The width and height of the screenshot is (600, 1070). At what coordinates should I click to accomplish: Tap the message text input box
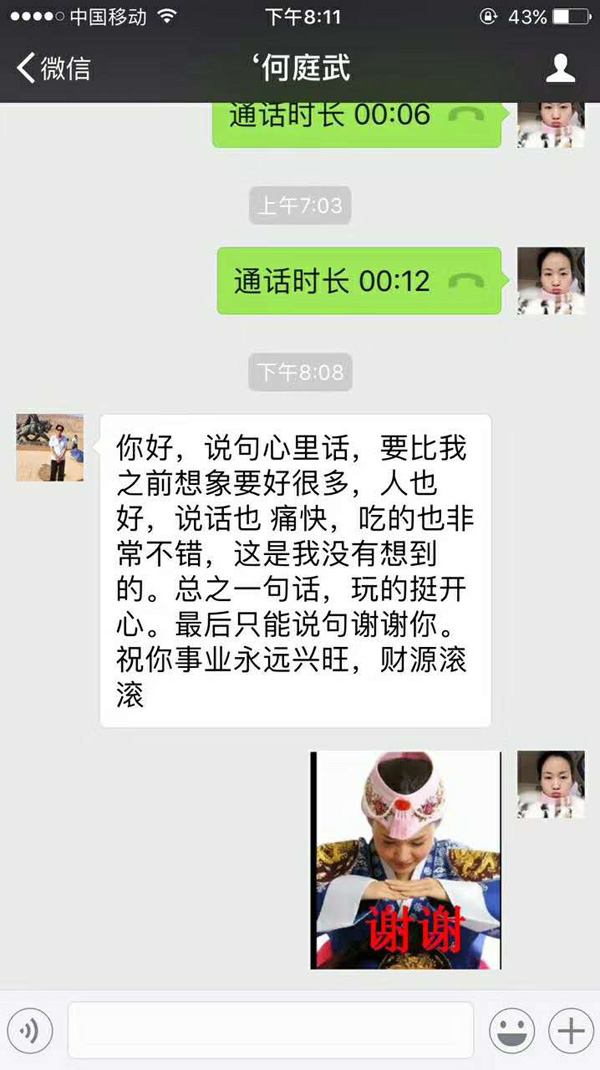(270, 1030)
